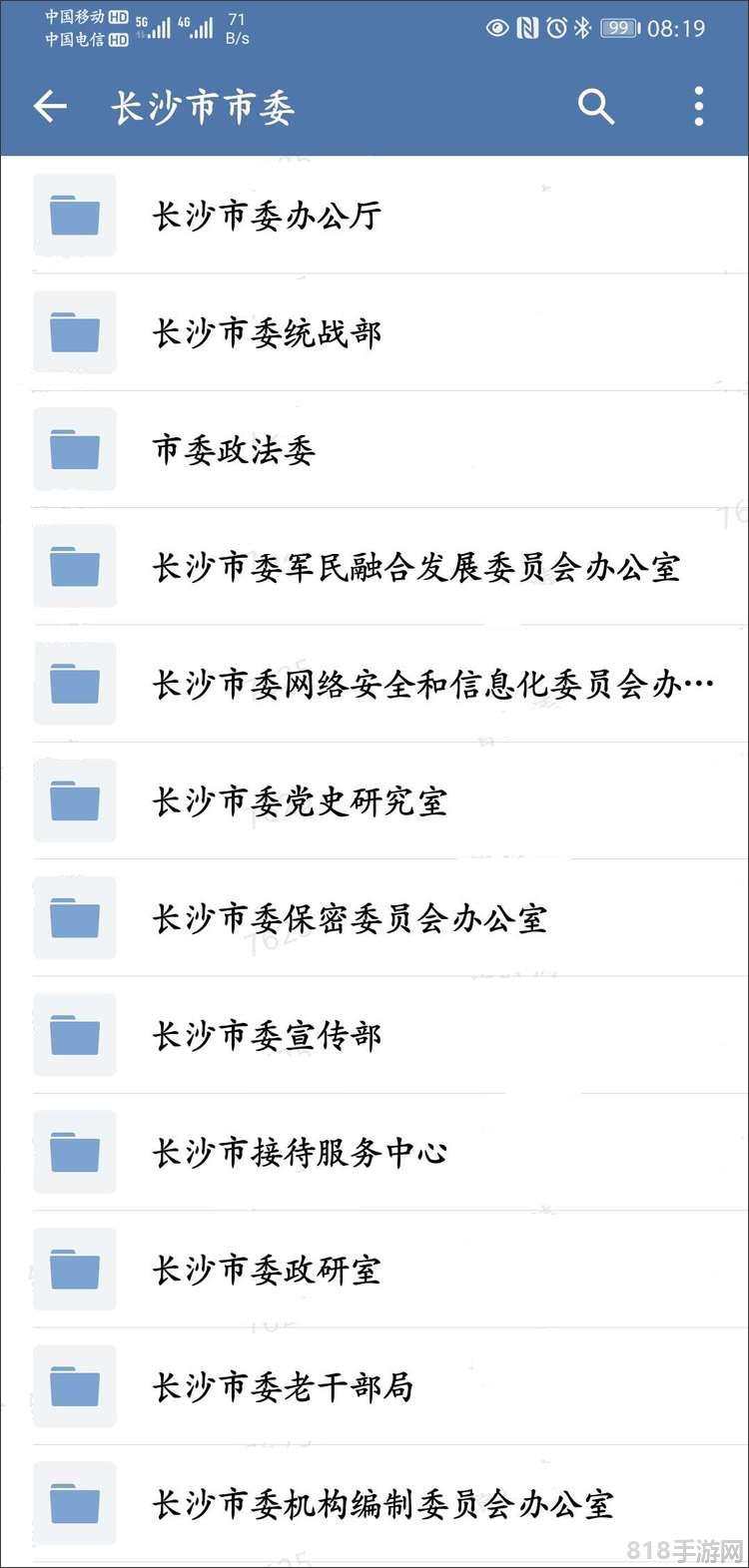Open the 长沙市委办公厅 folder
The width and height of the screenshot is (749, 1568).
pos(389,216)
